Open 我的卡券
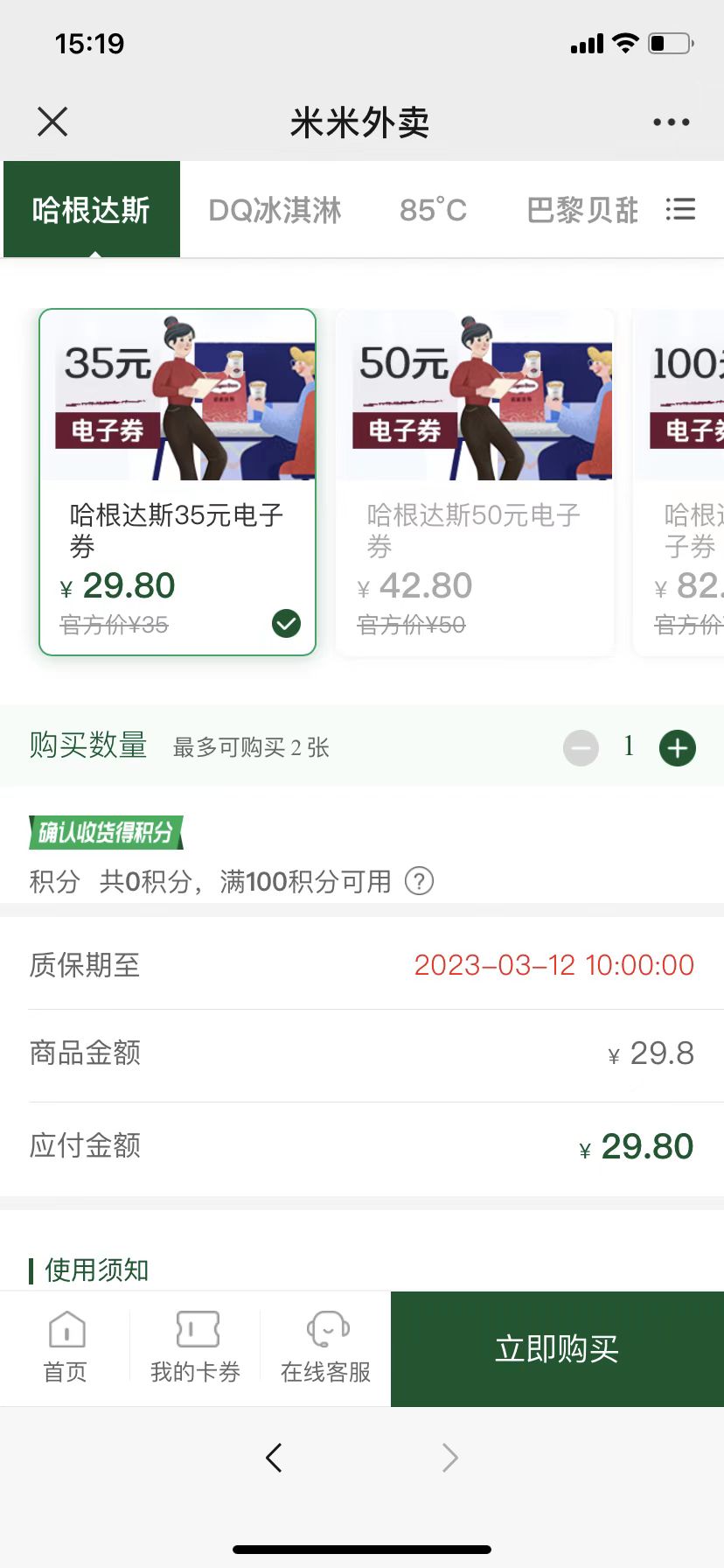Screen dimensions: 724x1568 [x=196, y=1348]
